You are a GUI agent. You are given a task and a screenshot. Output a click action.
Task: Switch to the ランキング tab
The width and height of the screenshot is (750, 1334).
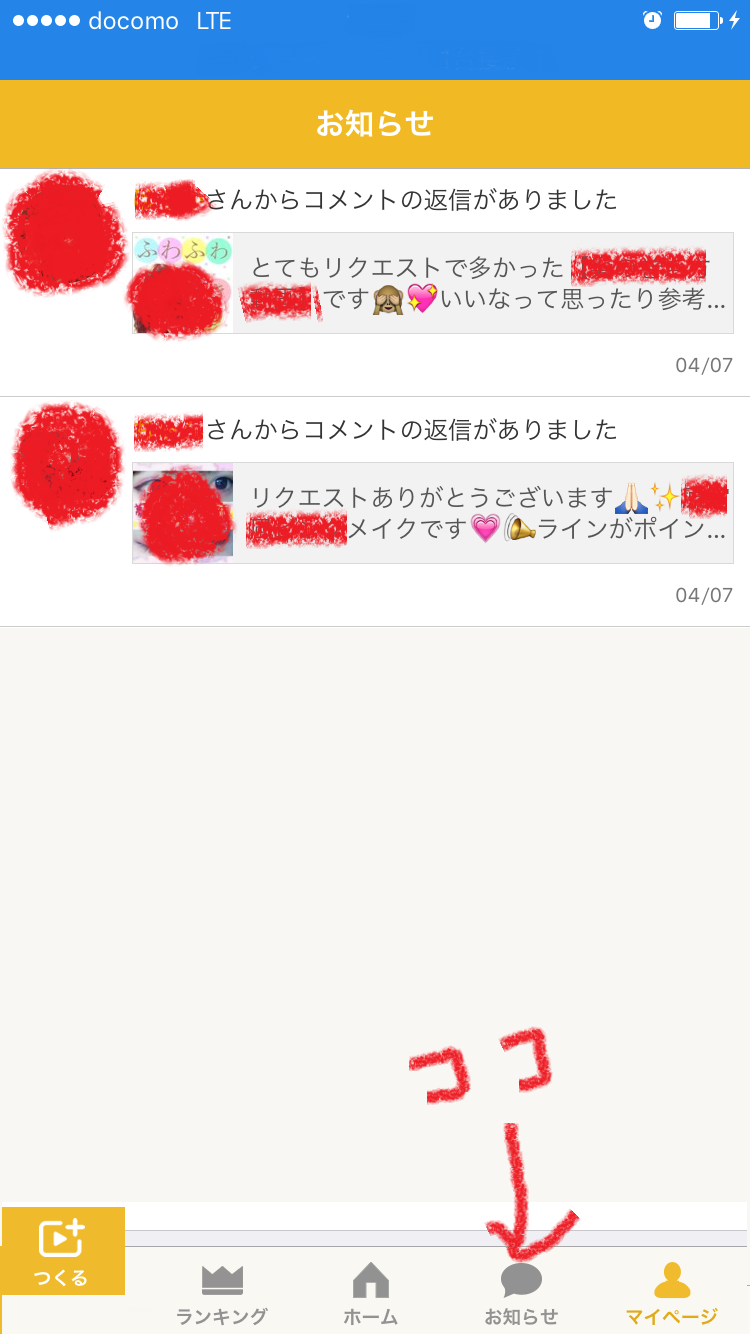(x=222, y=1294)
